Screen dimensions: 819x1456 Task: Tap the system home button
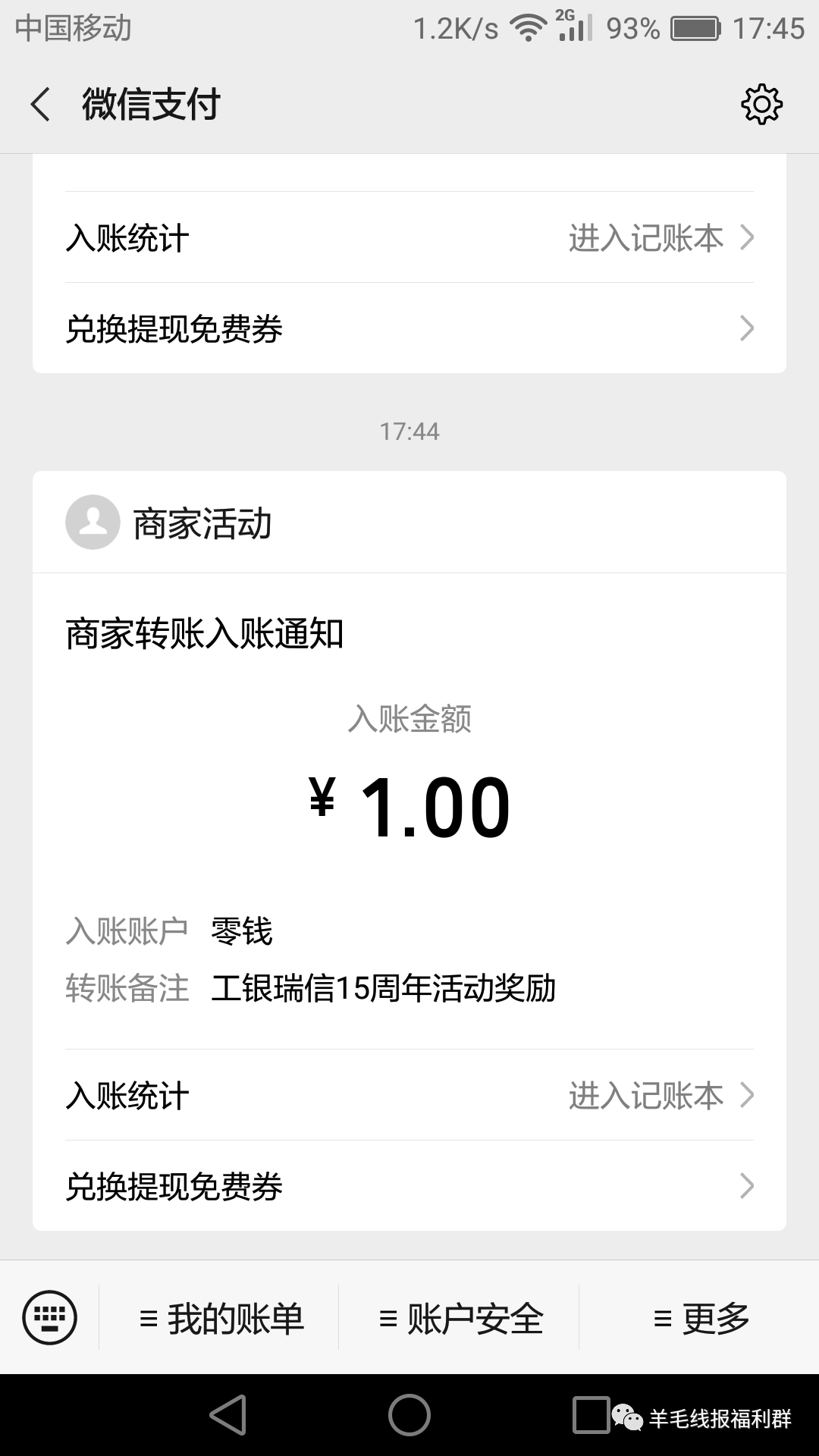(409, 1415)
